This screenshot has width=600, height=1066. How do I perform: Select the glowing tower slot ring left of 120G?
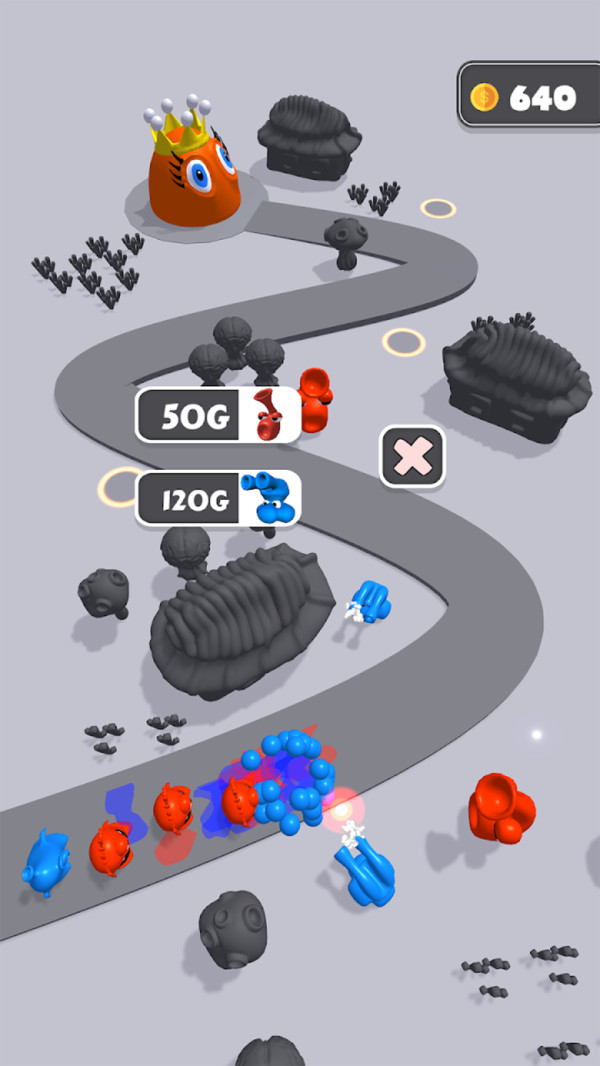[x=118, y=486]
